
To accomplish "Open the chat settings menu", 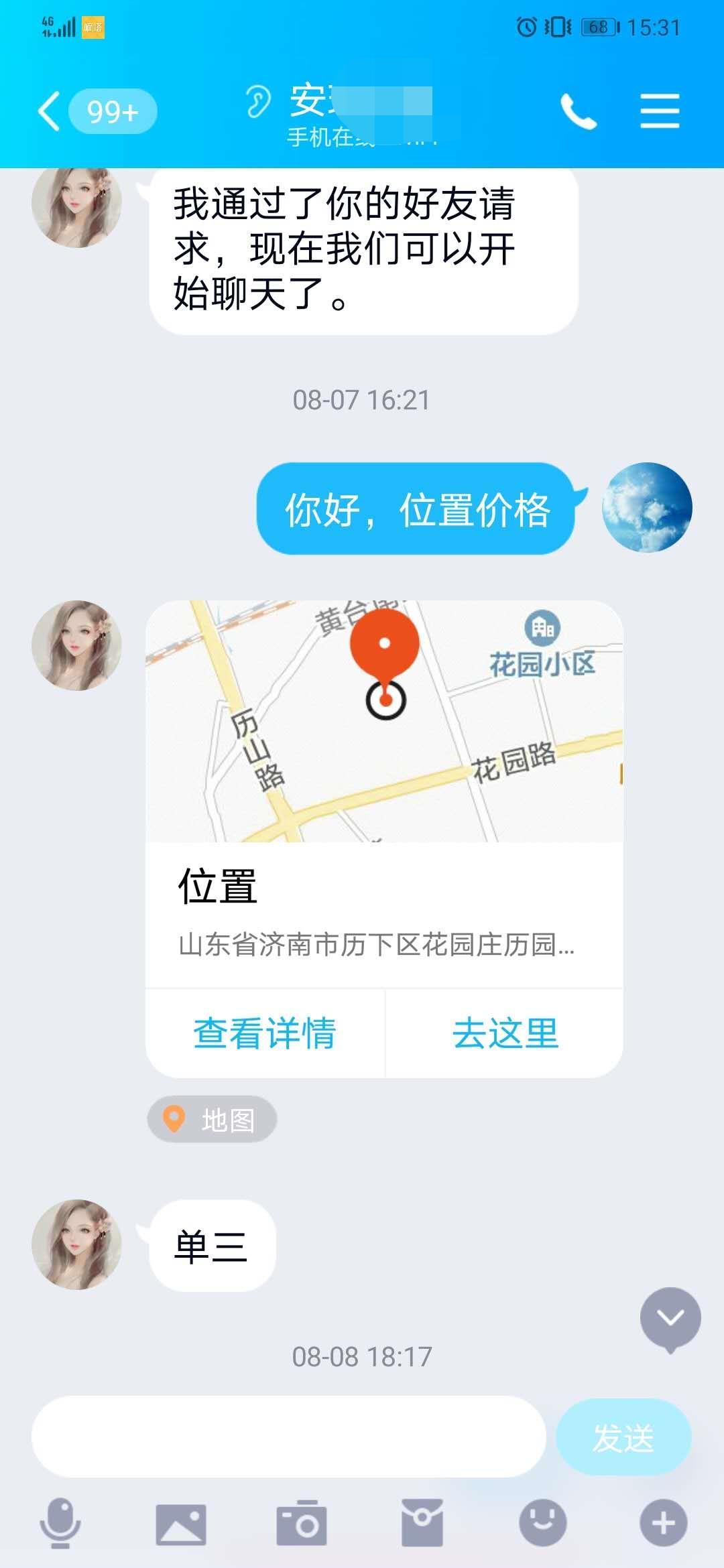I will (x=660, y=111).
